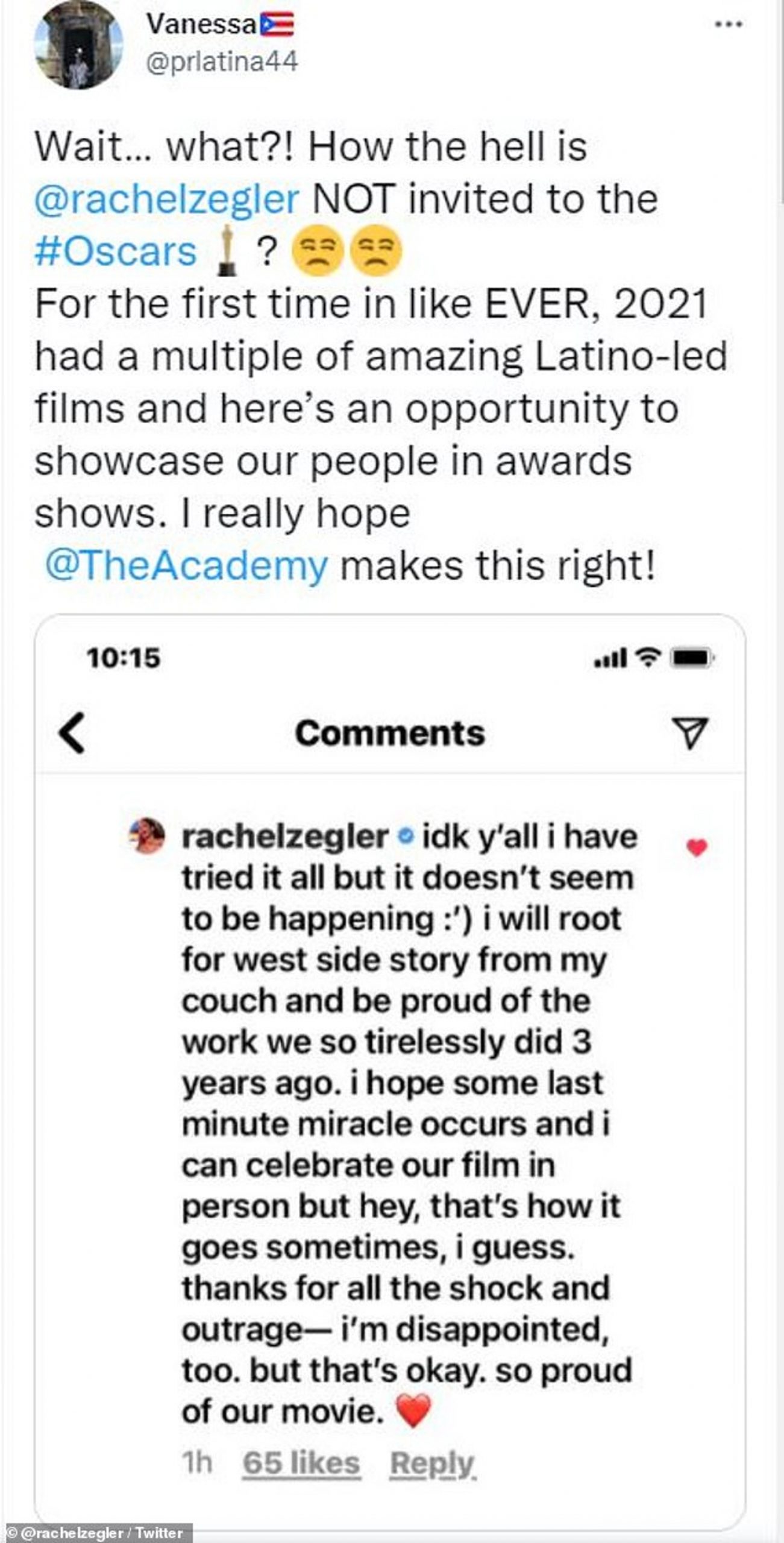Open the tweet's three-dot overflow menu

click(729, 25)
